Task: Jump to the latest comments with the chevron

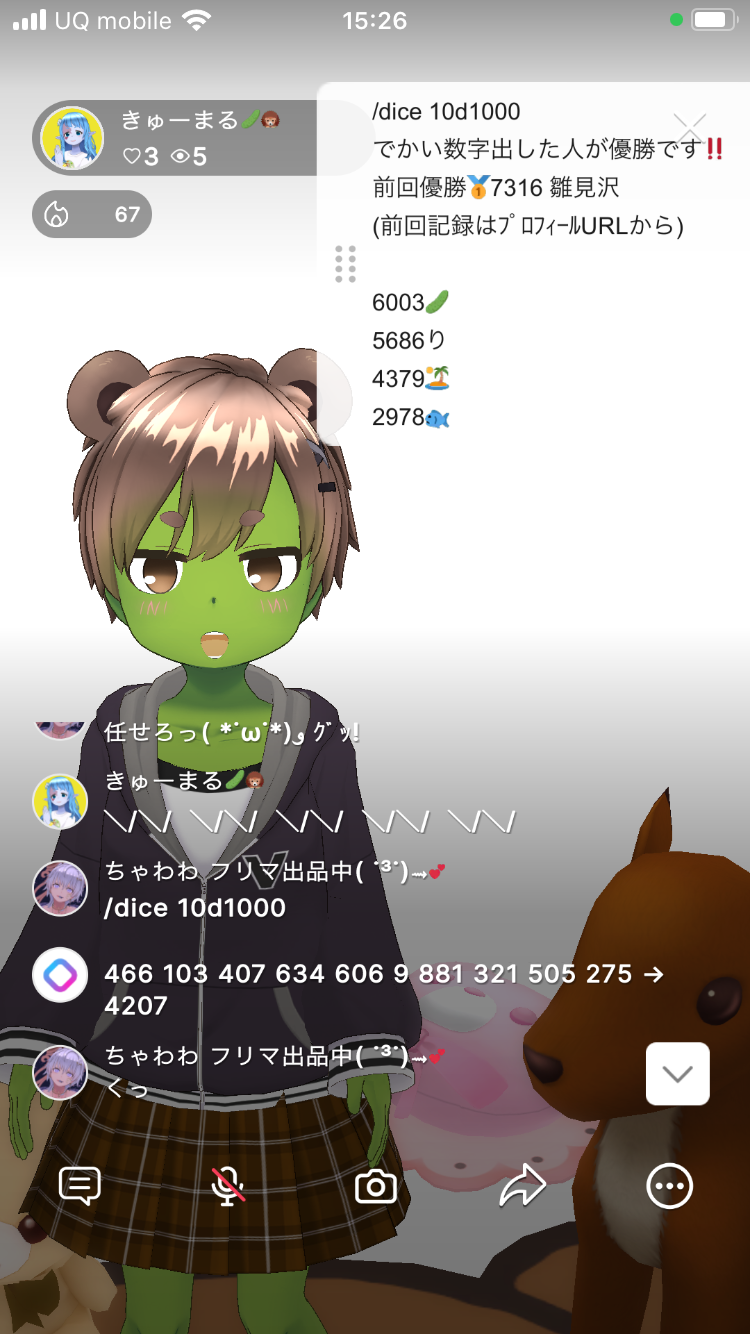Action: [x=677, y=1074]
